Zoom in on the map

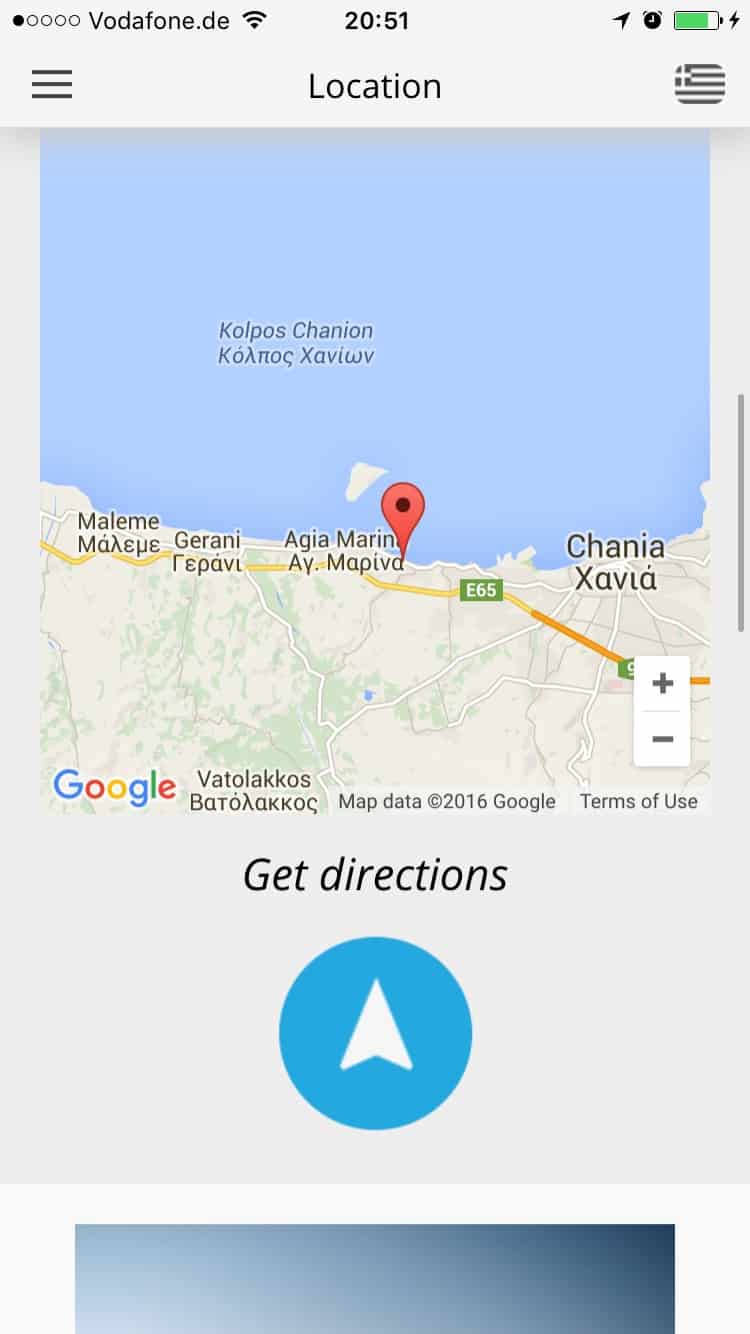[662, 684]
